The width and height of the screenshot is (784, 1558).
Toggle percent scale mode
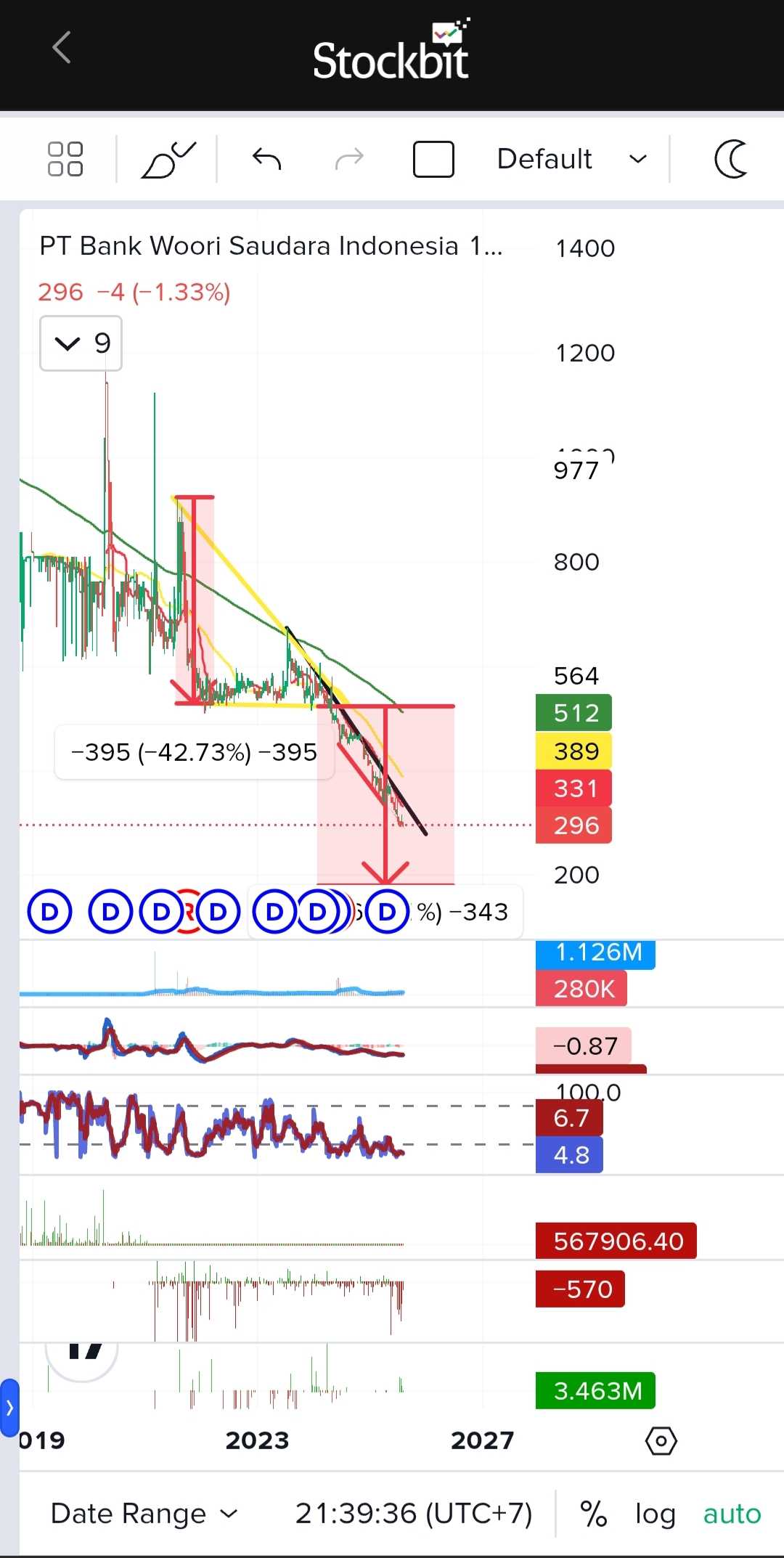tap(593, 1514)
